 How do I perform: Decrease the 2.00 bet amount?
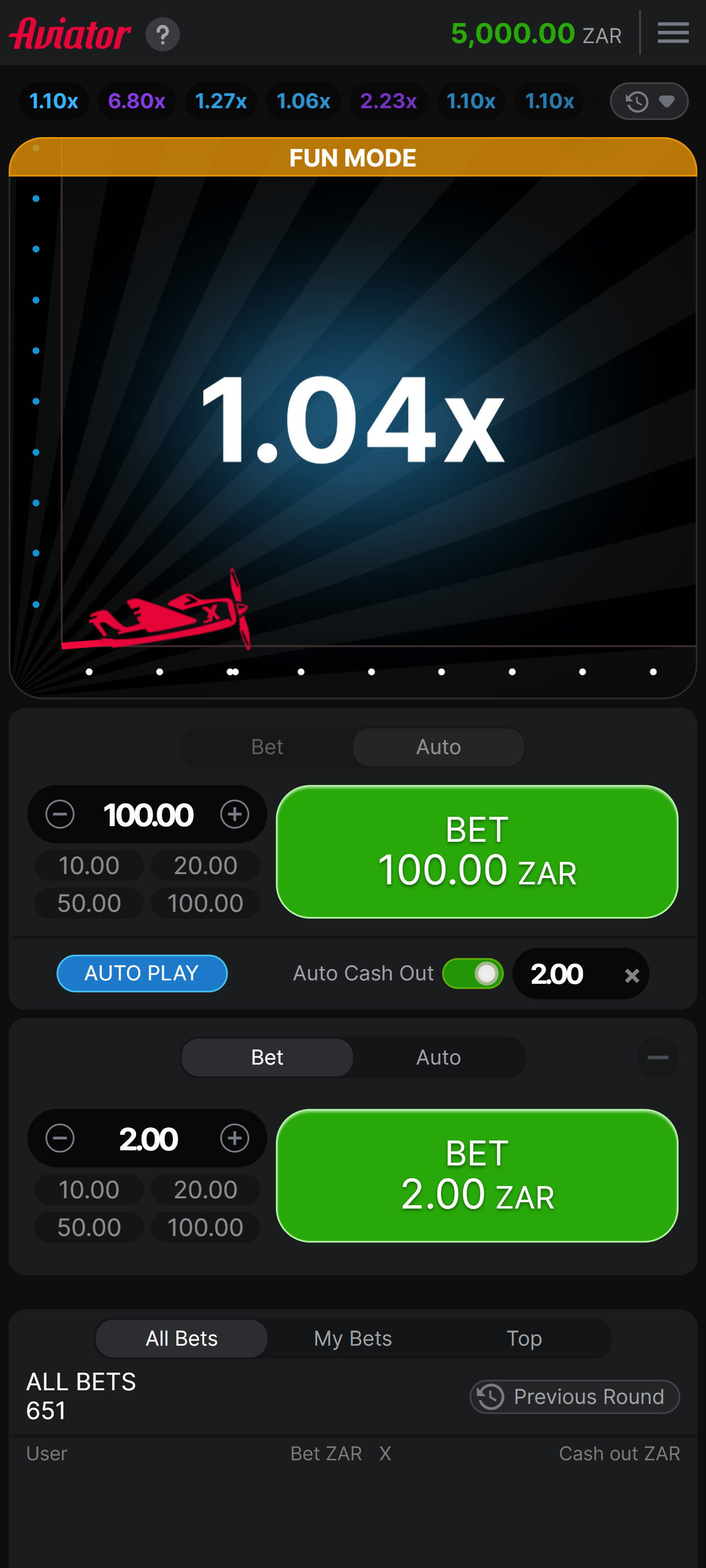click(60, 1138)
